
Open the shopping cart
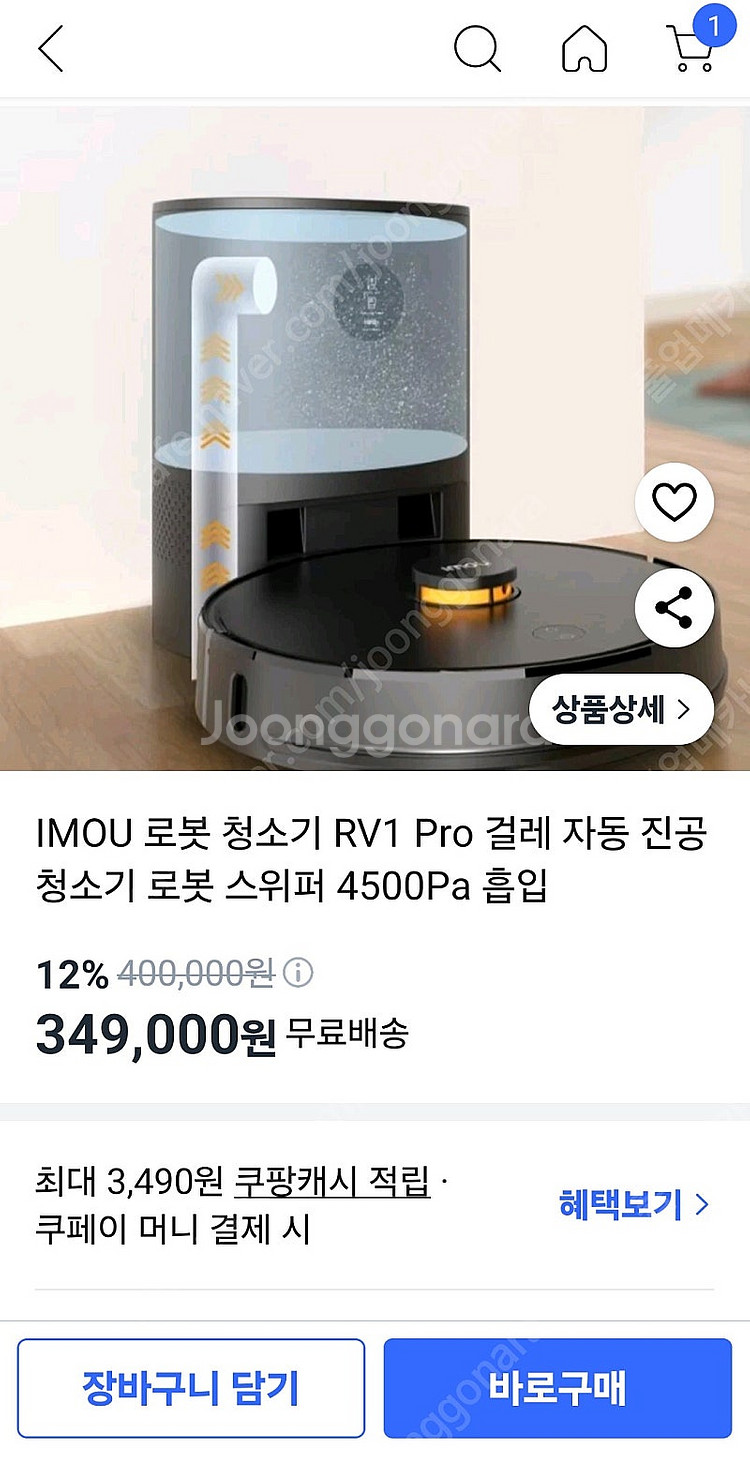[x=692, y=47]
